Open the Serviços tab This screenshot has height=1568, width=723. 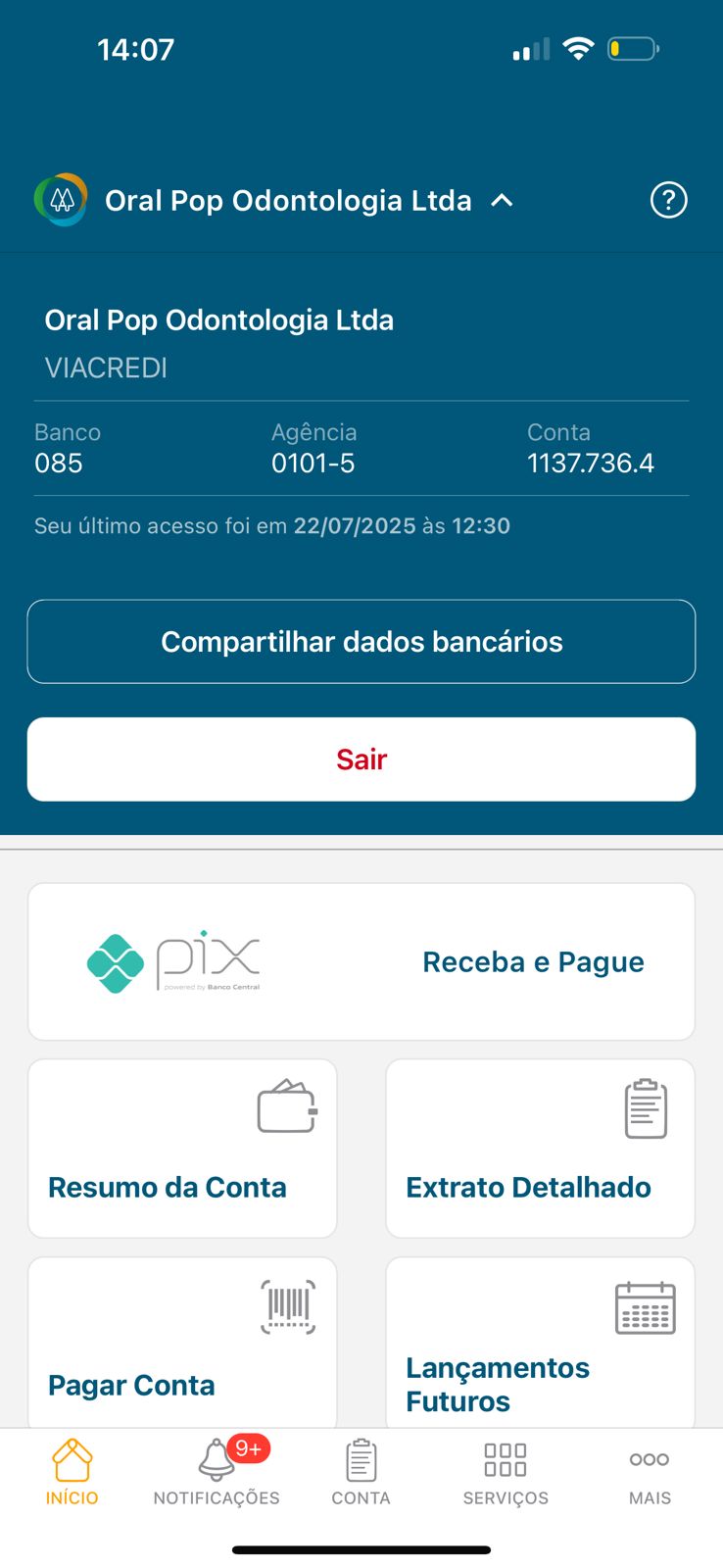(x=506, y=1472)
